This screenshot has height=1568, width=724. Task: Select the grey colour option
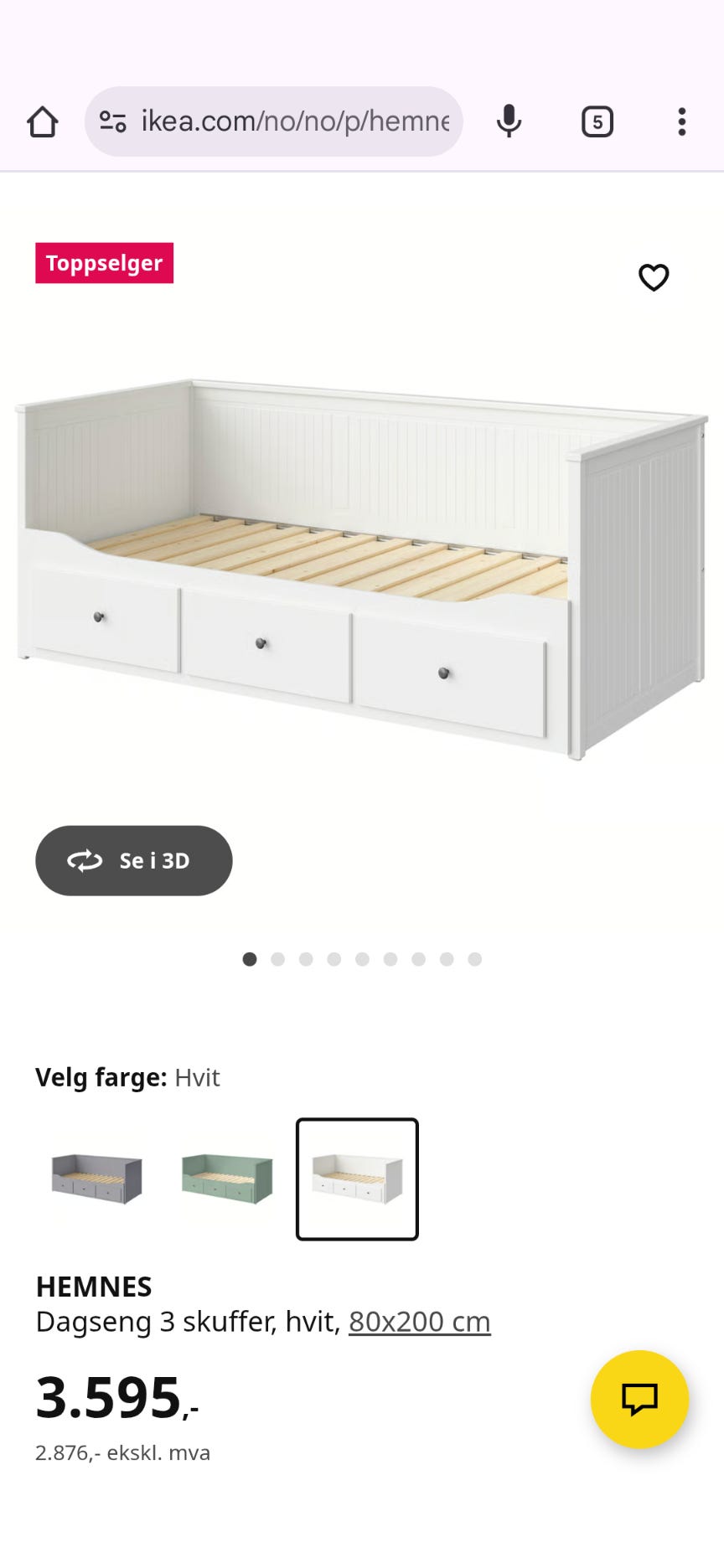point(97,1179)
